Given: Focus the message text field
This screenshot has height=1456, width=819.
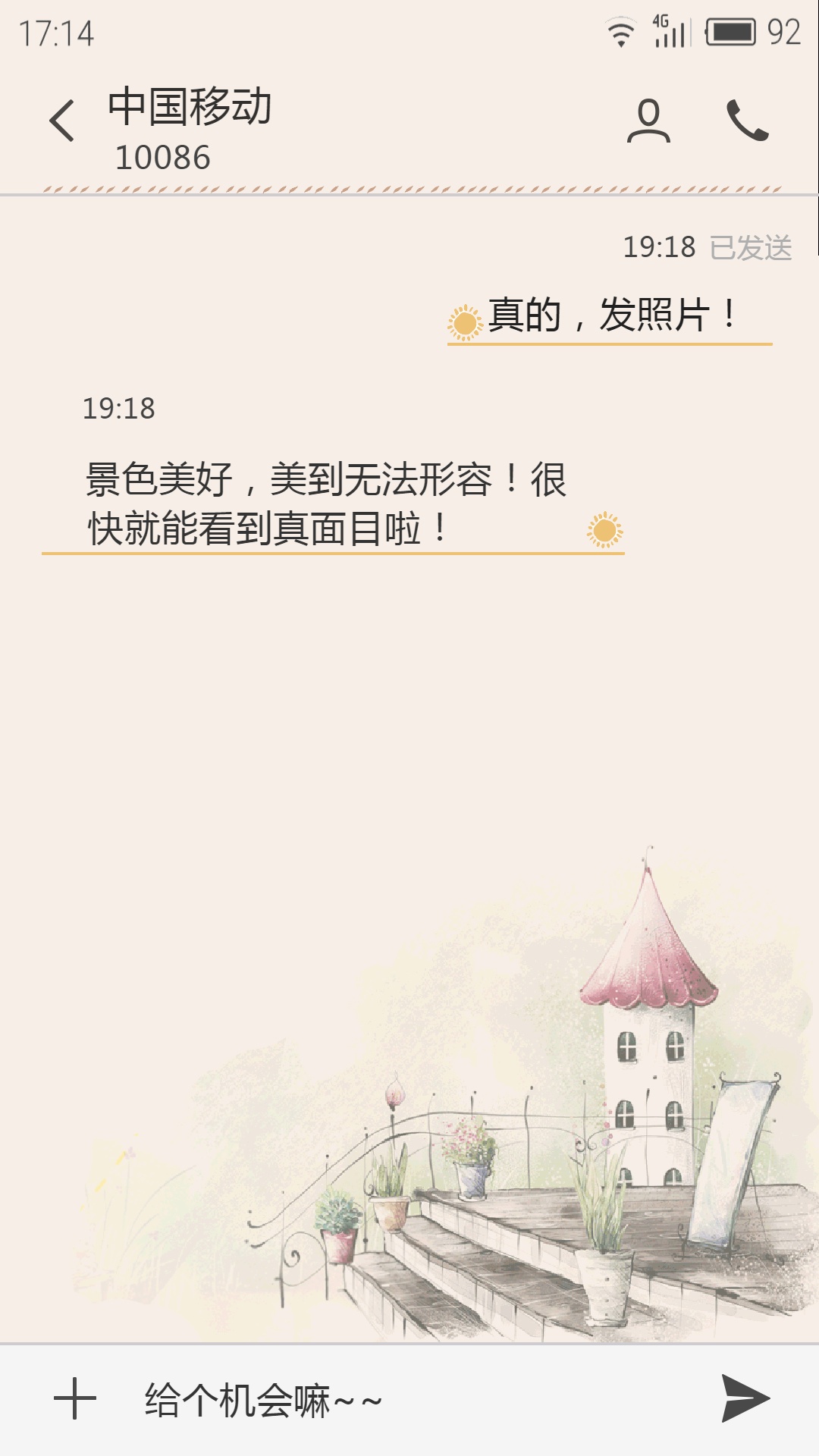Looking at the screenshot, I should pyautogui.click(x=409, y=1400).
